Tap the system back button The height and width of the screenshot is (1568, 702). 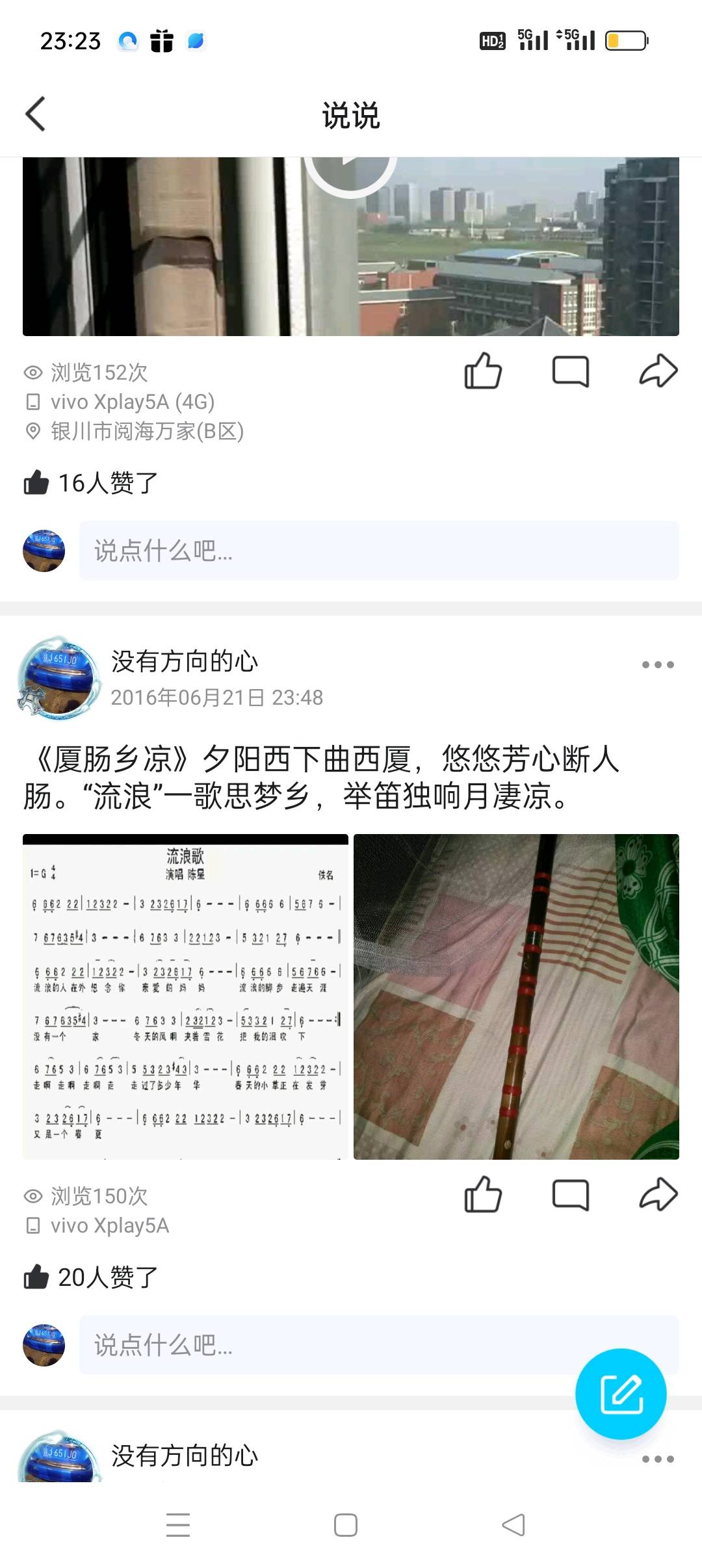(x=513, y=1525)
